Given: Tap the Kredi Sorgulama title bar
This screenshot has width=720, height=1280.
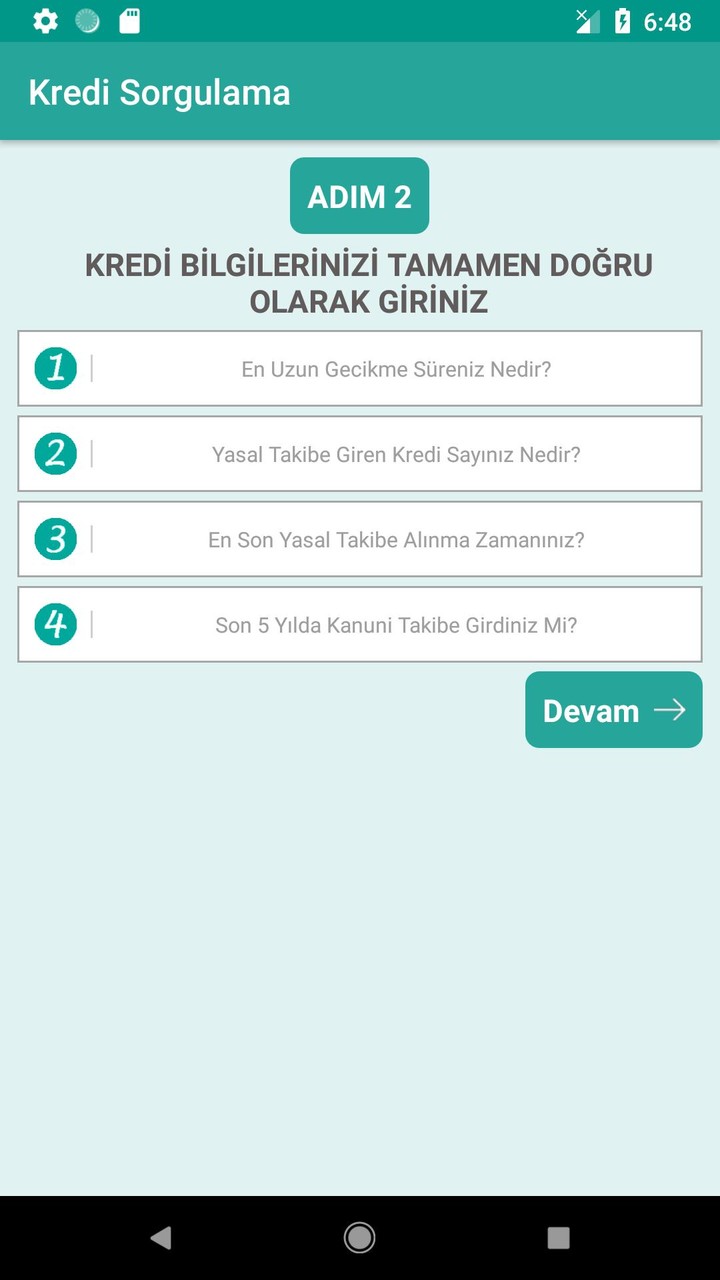Looking at the screenshot, I should point(160,91).
